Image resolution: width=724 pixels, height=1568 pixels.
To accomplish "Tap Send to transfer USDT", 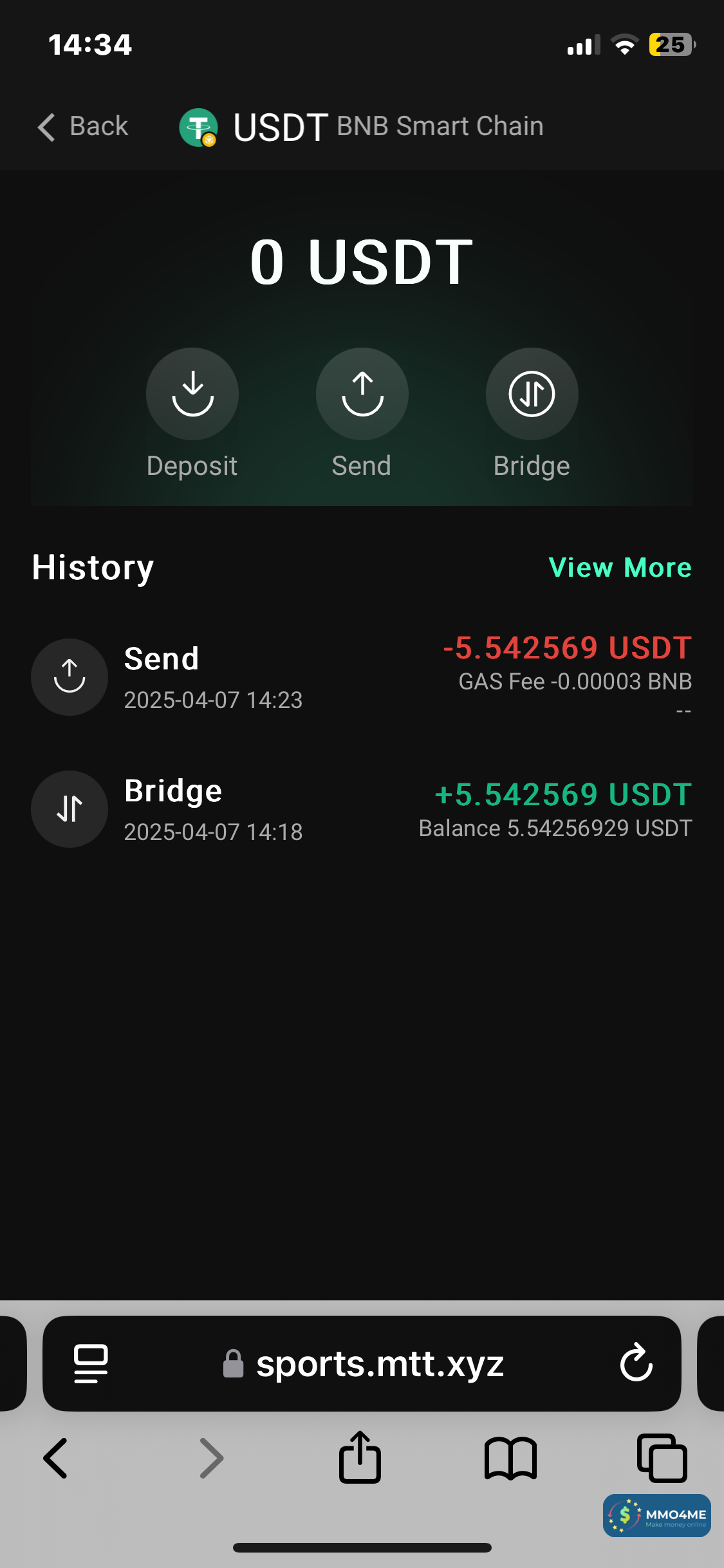I will point(362,394).
